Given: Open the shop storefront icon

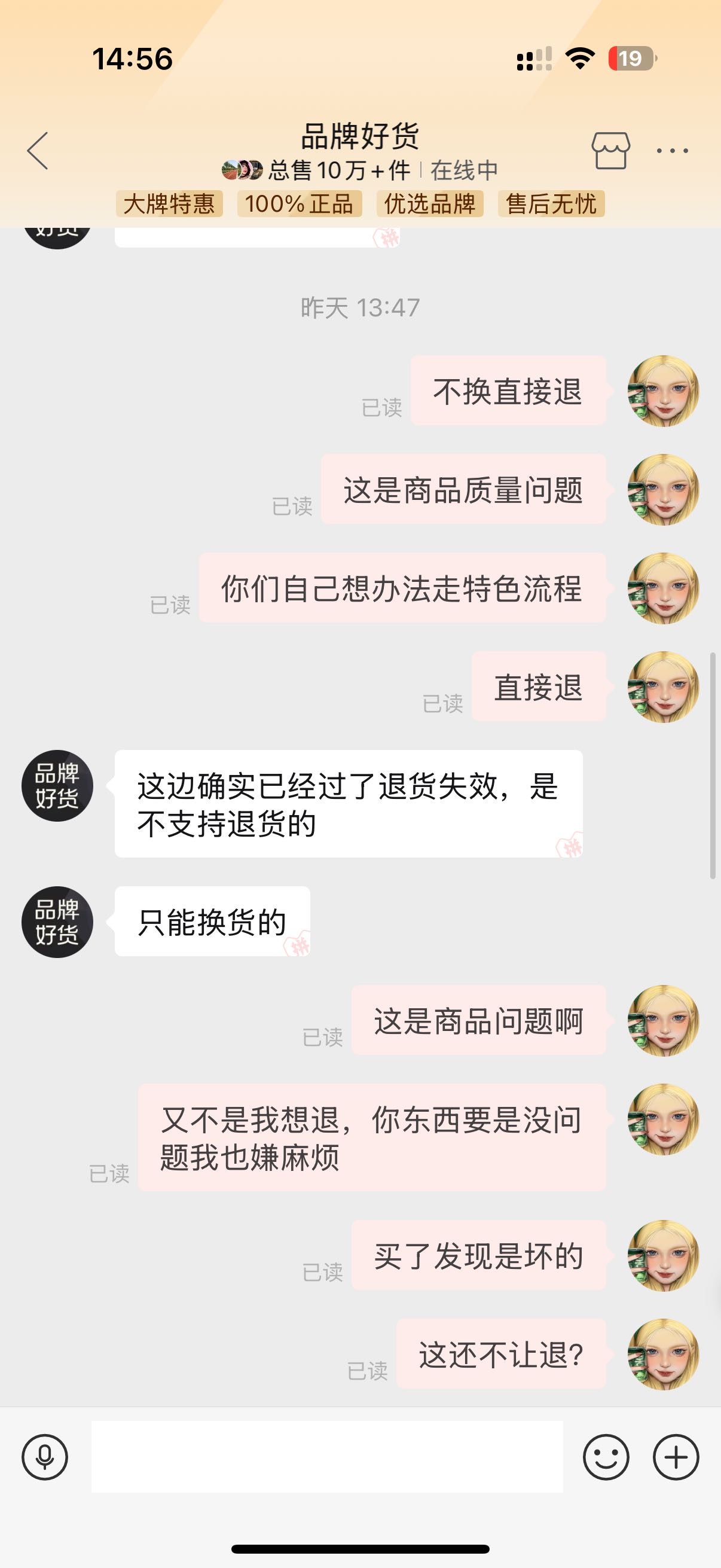Looking at the screenshot, I should point(610,150).
